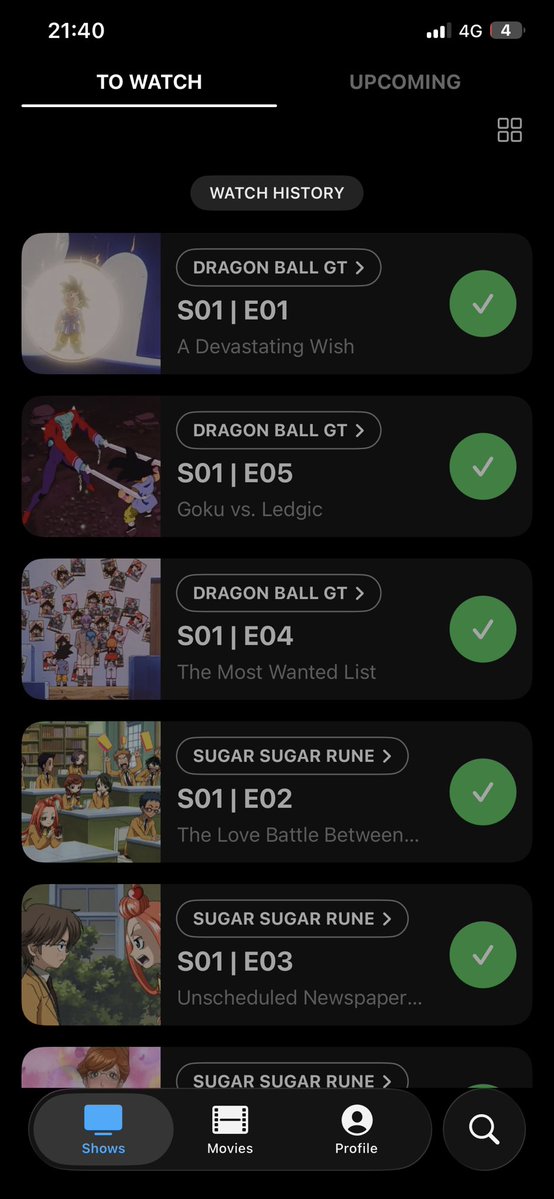Image resolution: width=554 pixels, height=1199 pixels.
Task: Mark Sugar Sugar Rune S01 E02 watched
Action: coord(483,792)
